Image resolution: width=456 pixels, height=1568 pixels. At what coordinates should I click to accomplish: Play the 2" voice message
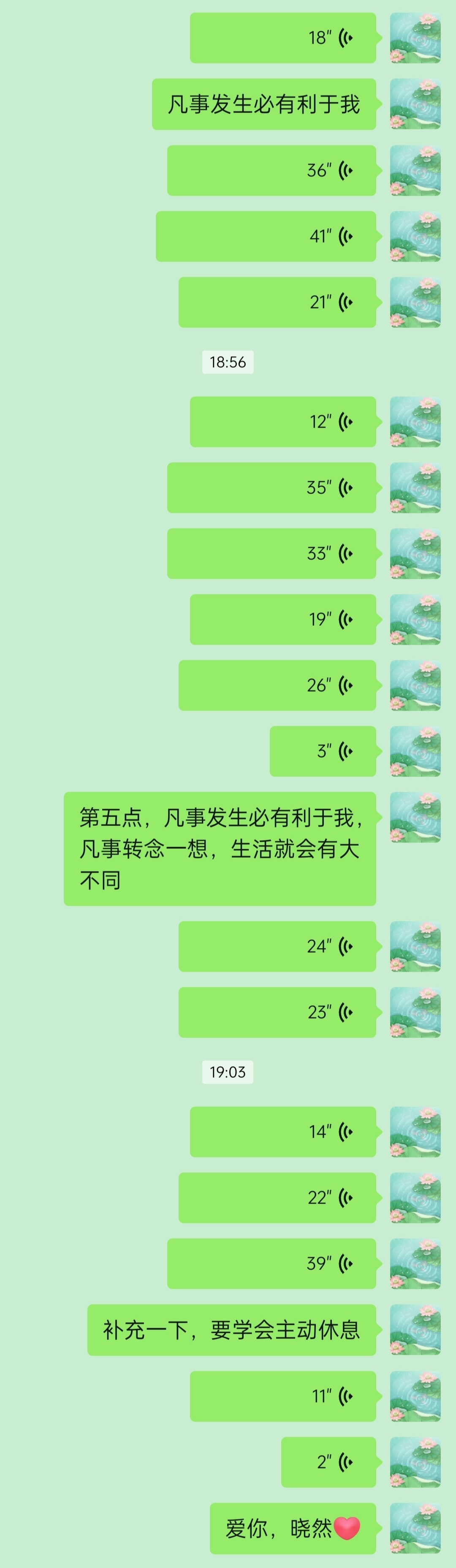(x=328, y=1462)
